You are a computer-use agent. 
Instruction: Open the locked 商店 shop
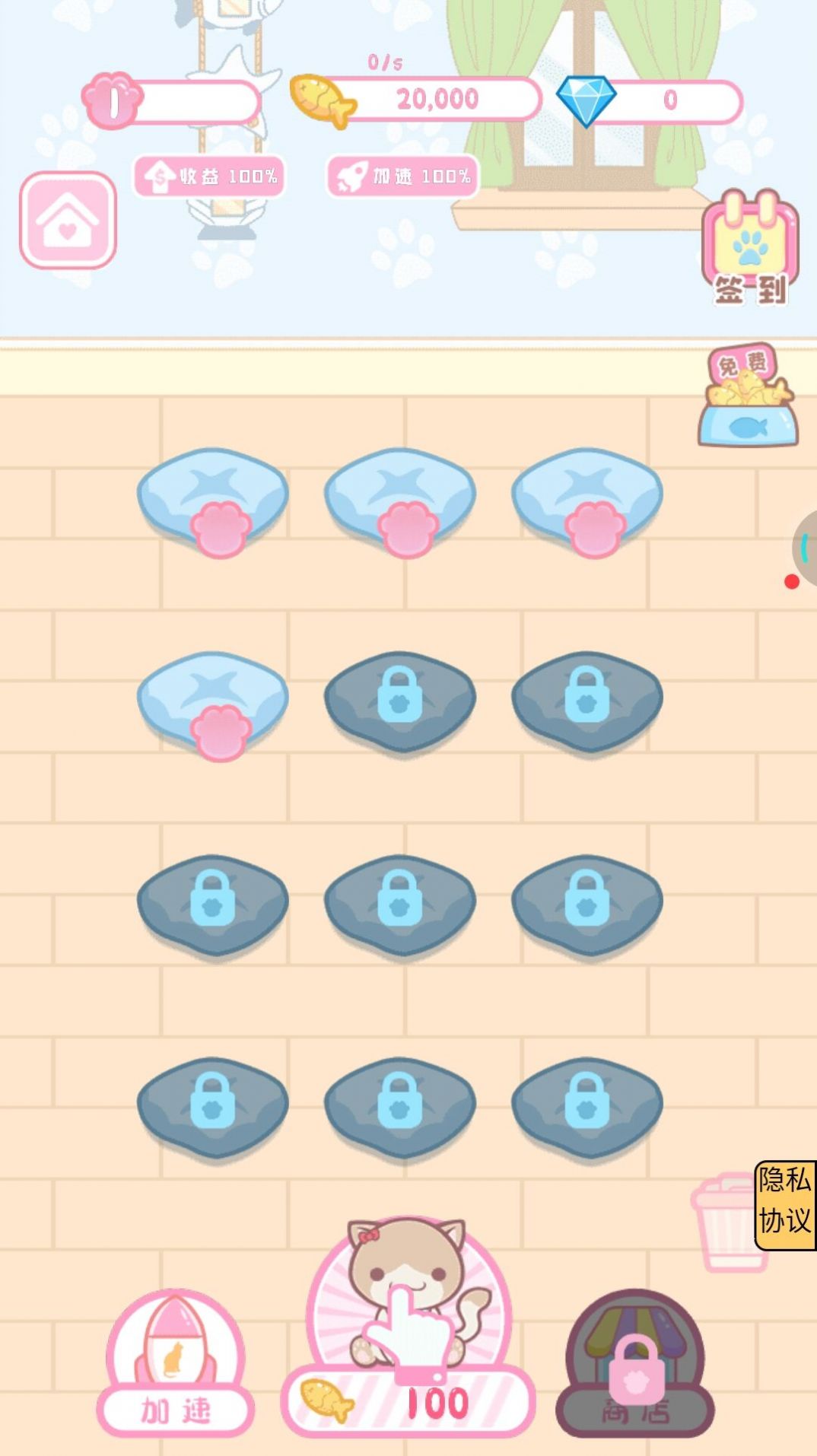(636, 1362)
